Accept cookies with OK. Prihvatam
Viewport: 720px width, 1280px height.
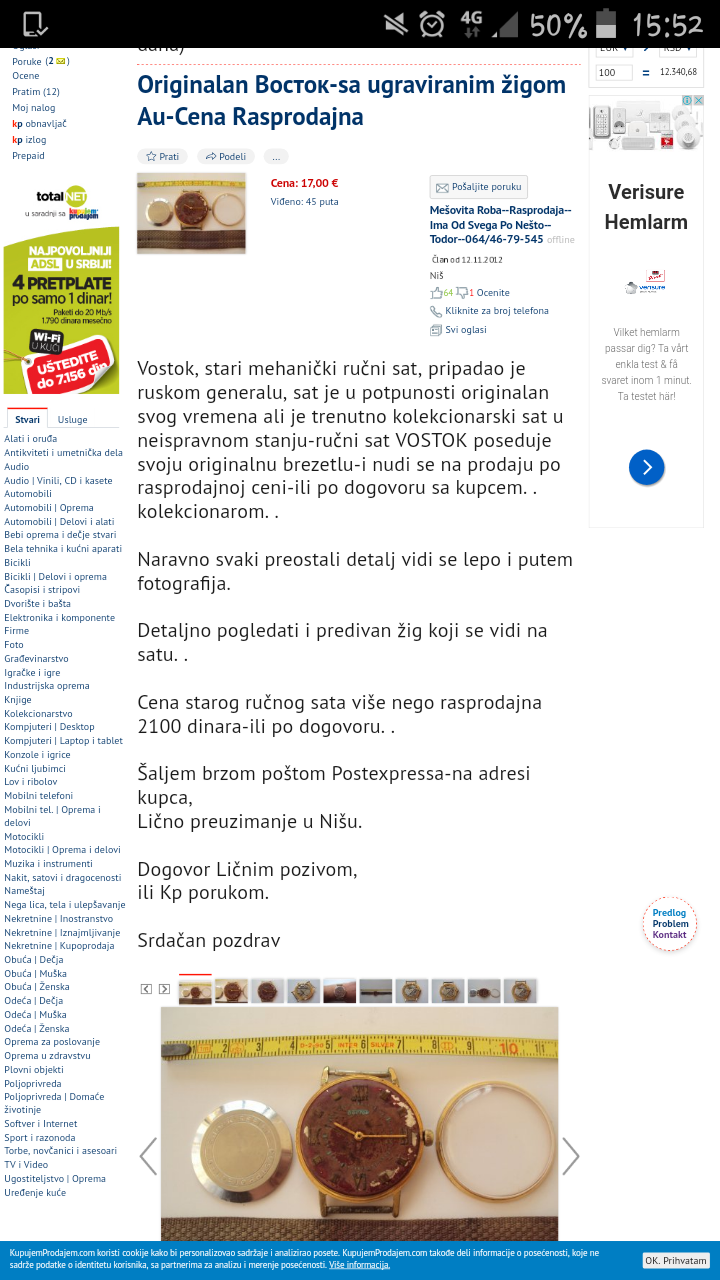pyautogui.click(x=675, y=1261)
